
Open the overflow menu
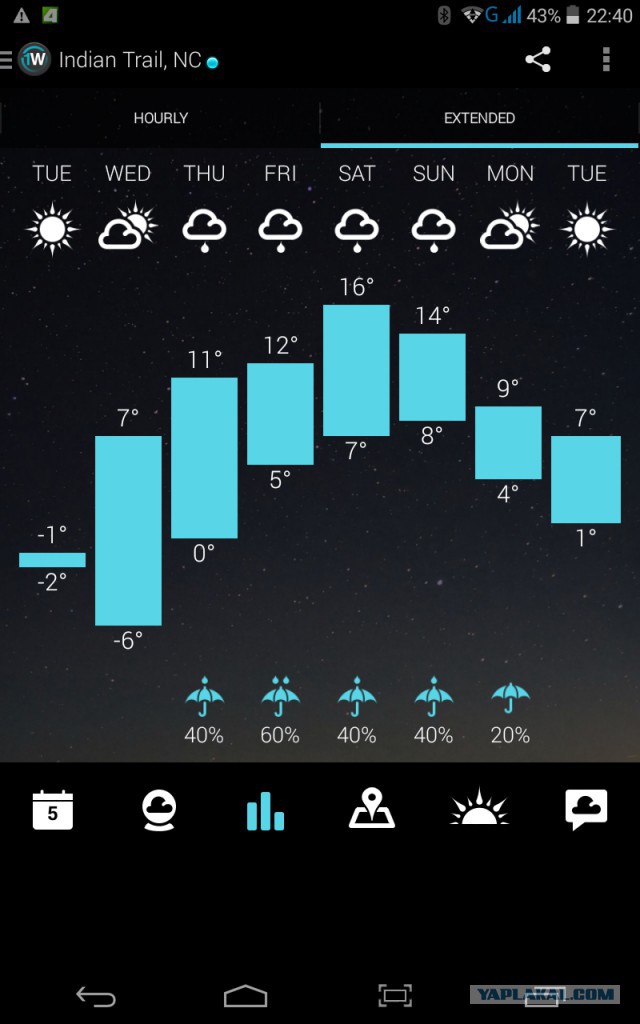click(x=606, y=60)
